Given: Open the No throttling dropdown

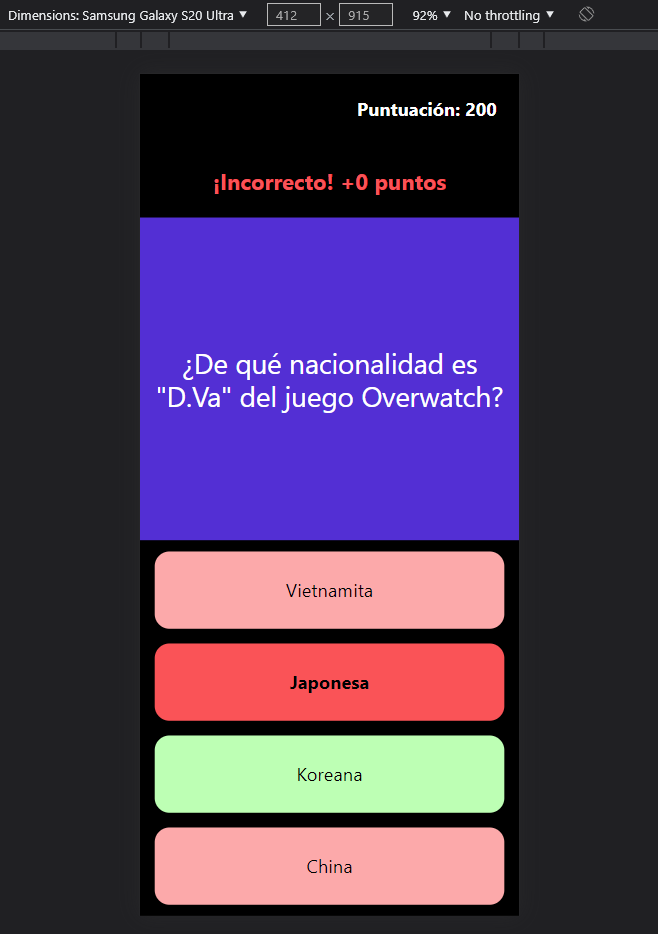Looking at the screenshot, I should (508, 15).
